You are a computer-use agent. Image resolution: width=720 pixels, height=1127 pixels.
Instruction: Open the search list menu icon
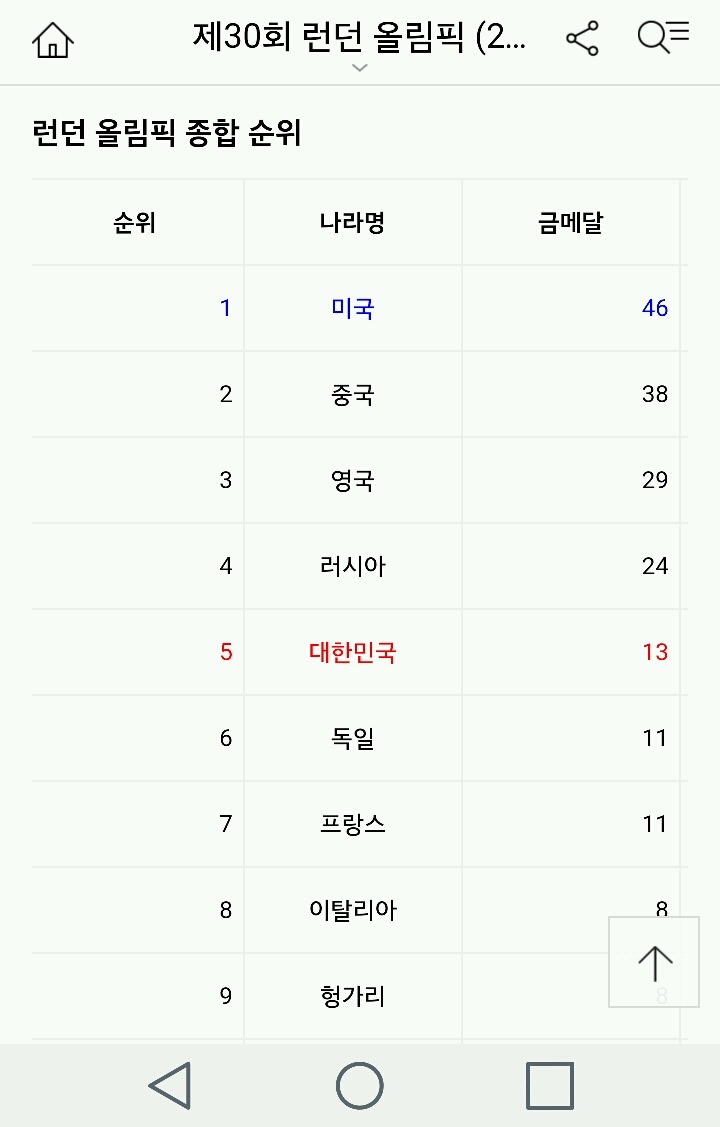[x=663, y=37]
